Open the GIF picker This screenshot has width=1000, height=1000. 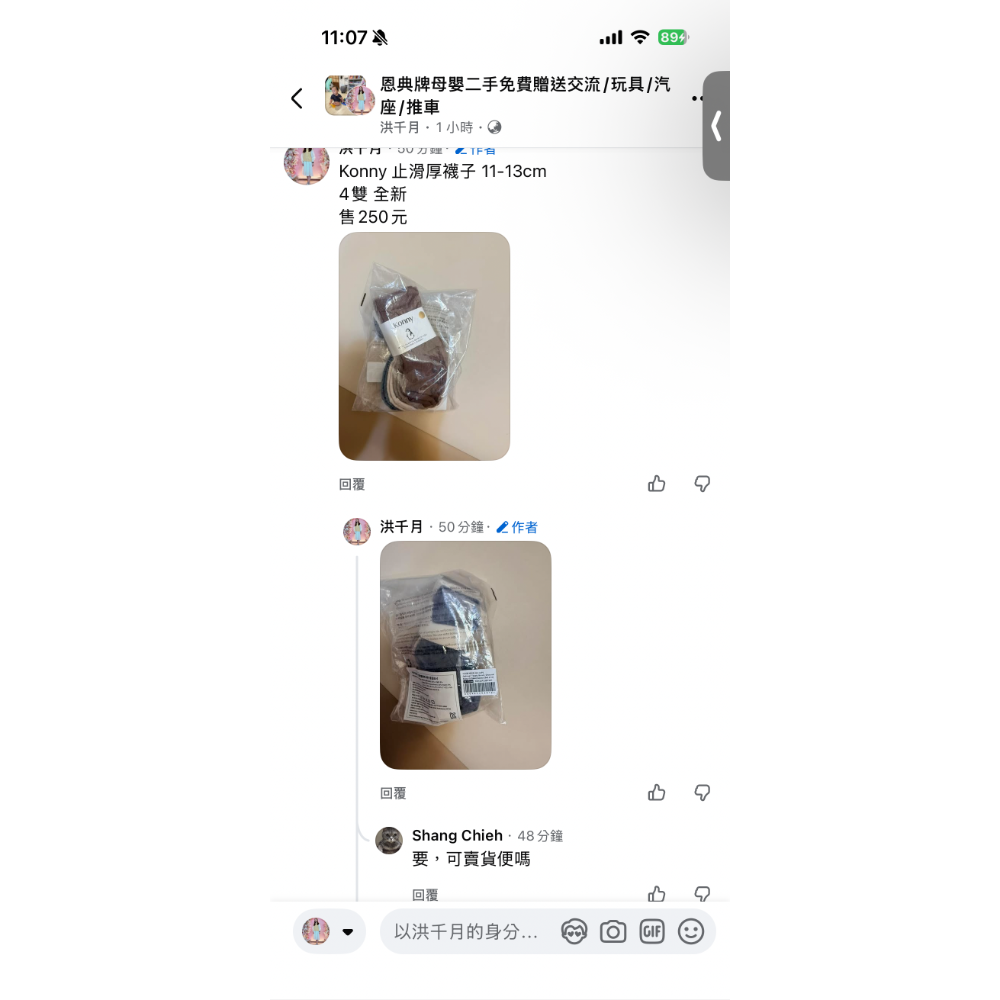[652, 932]
